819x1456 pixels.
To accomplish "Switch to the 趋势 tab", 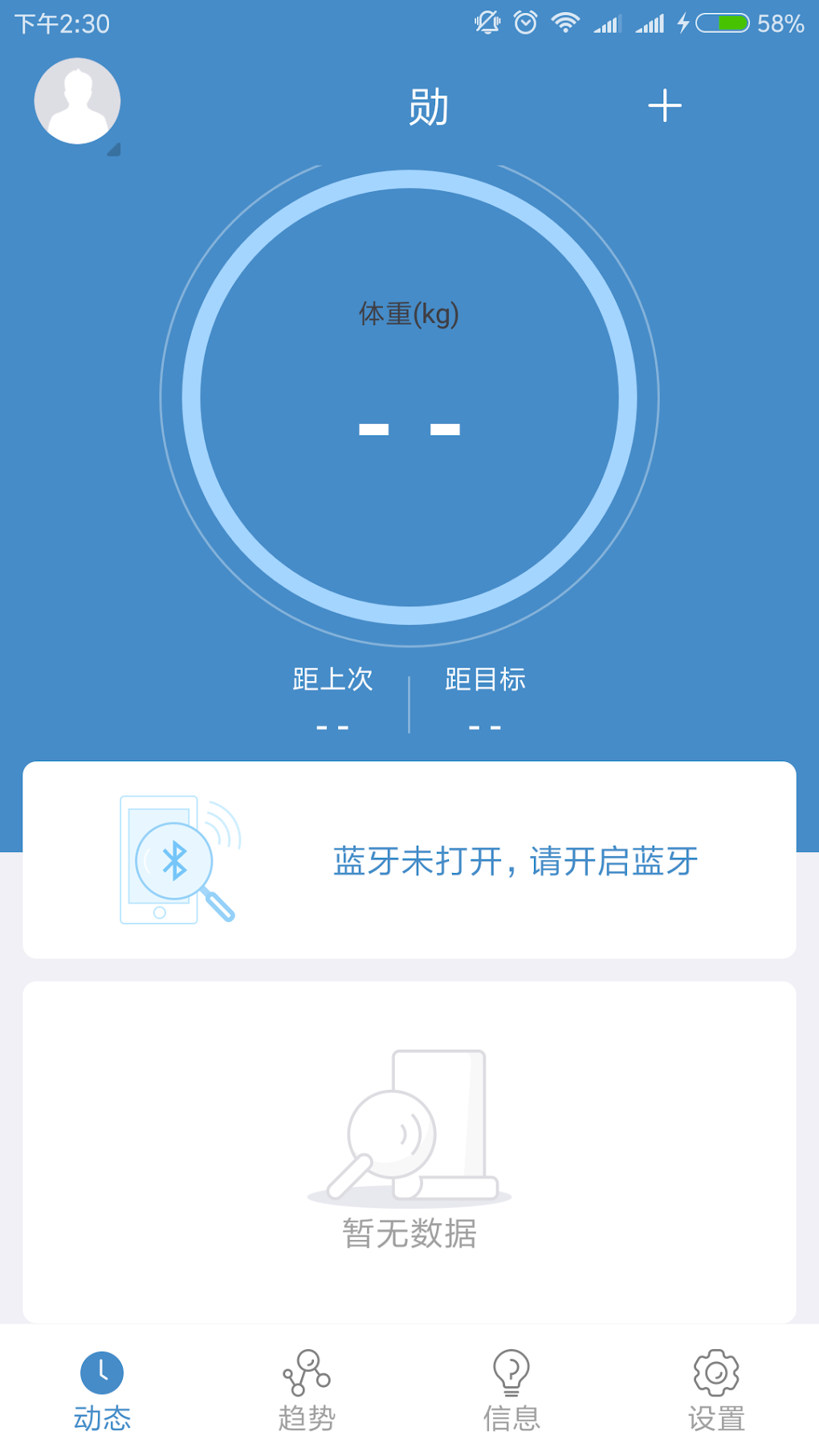I will [307, 1390].
